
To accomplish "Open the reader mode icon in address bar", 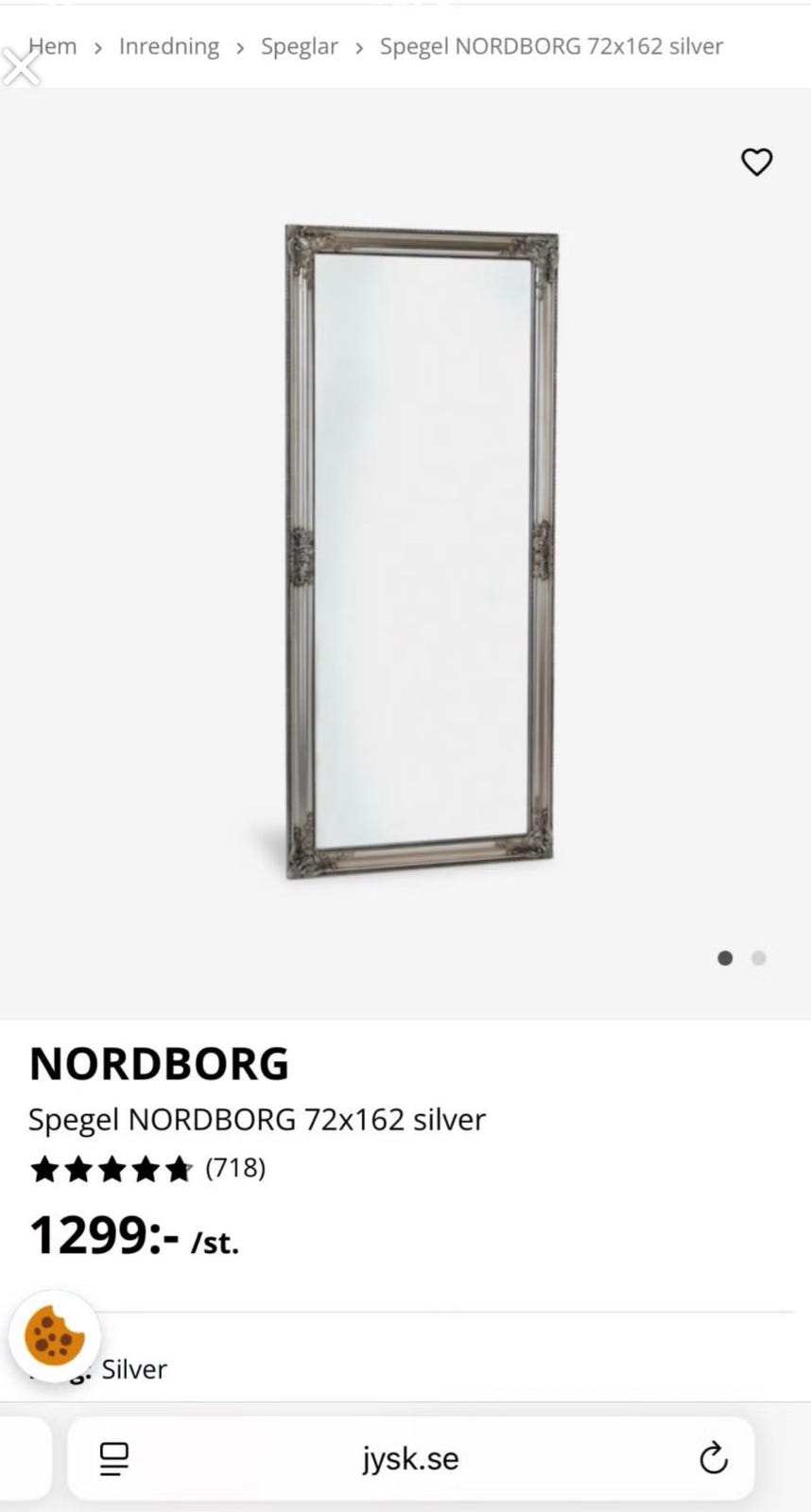I will tap(113, 1458).
